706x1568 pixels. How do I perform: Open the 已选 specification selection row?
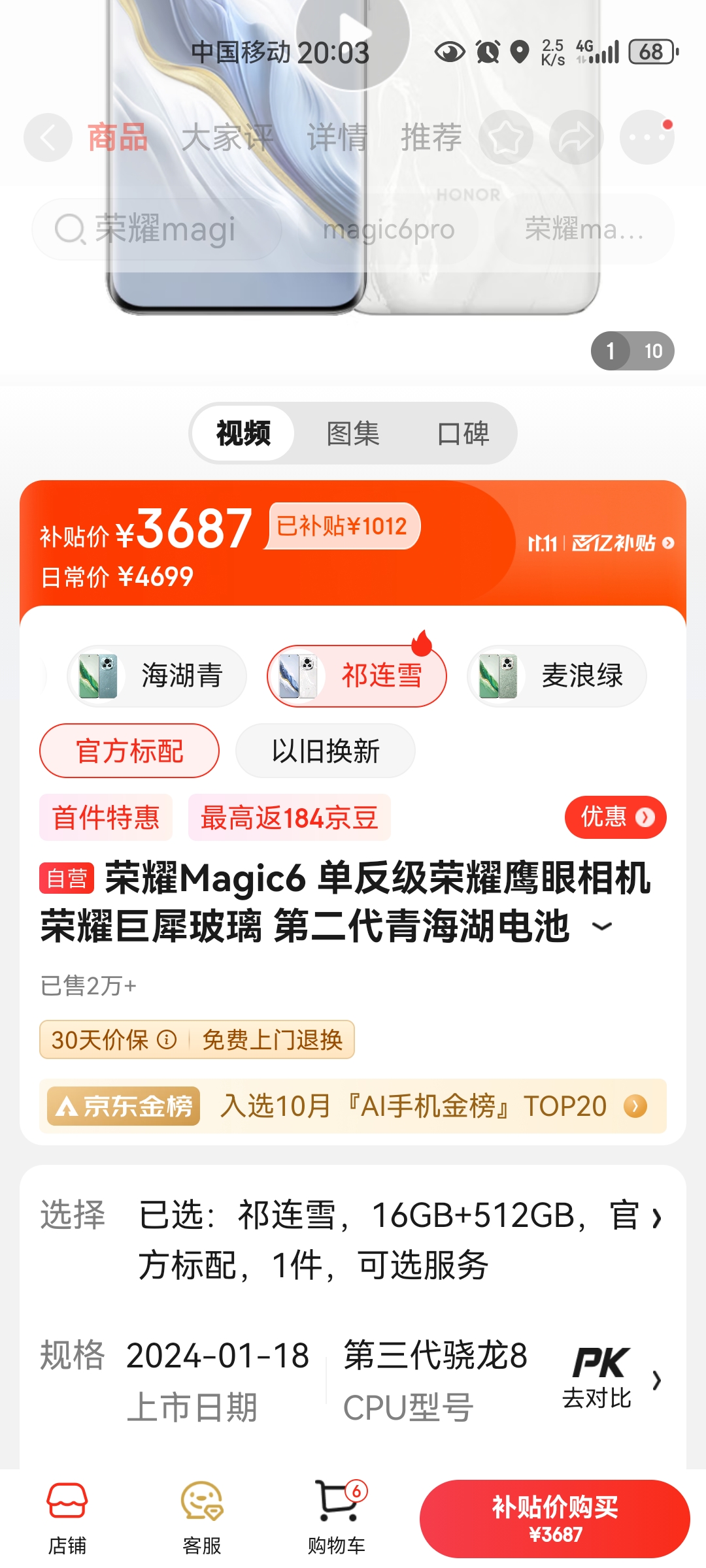coord(399,1239)
